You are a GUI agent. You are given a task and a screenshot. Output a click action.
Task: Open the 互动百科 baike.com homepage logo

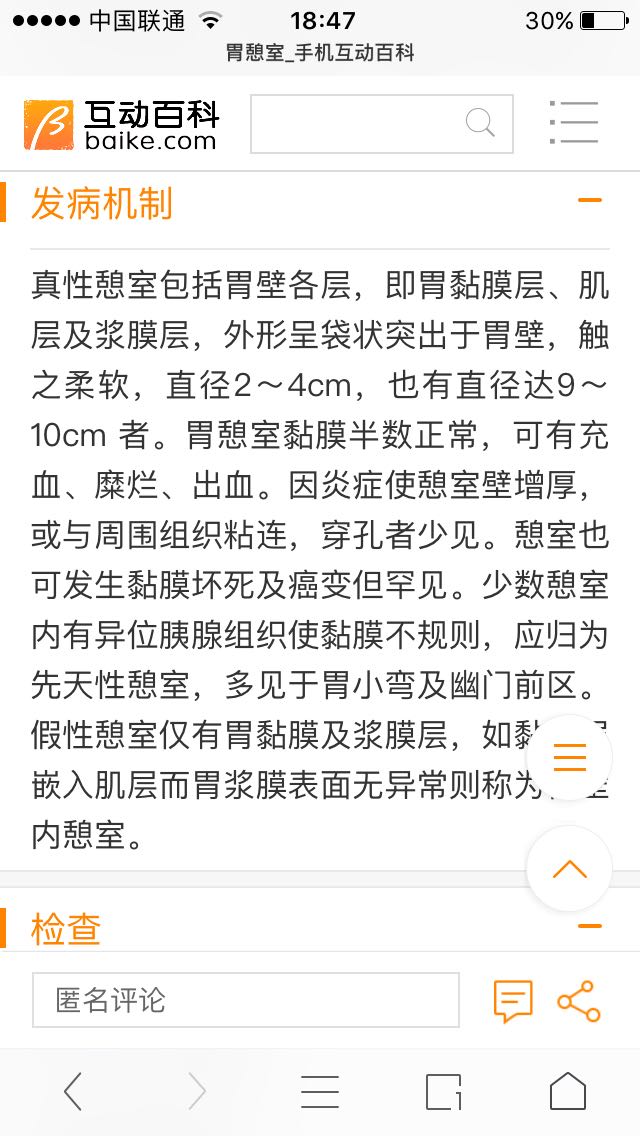pyautogui.click(x=121, y=125)
